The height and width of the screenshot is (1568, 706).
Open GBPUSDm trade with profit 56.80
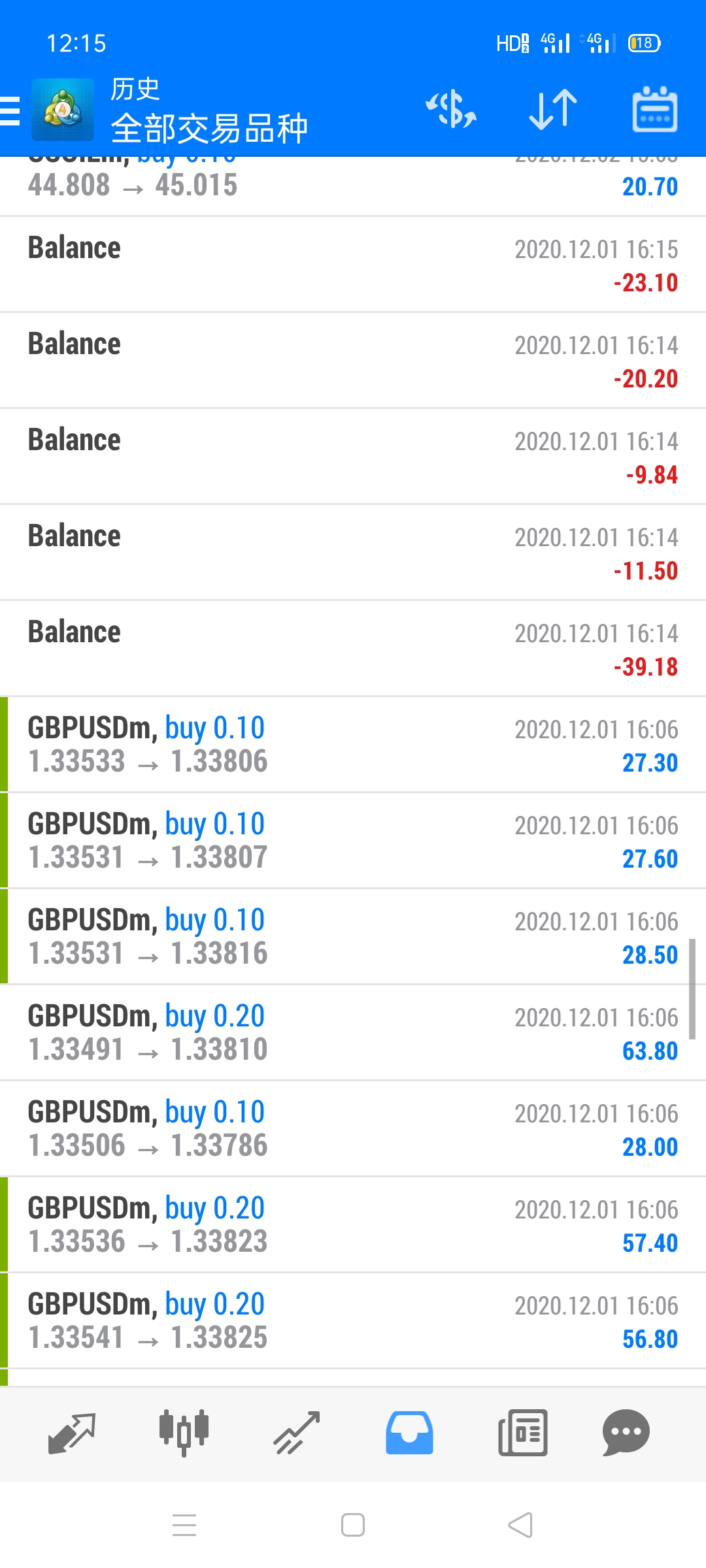353,1321
